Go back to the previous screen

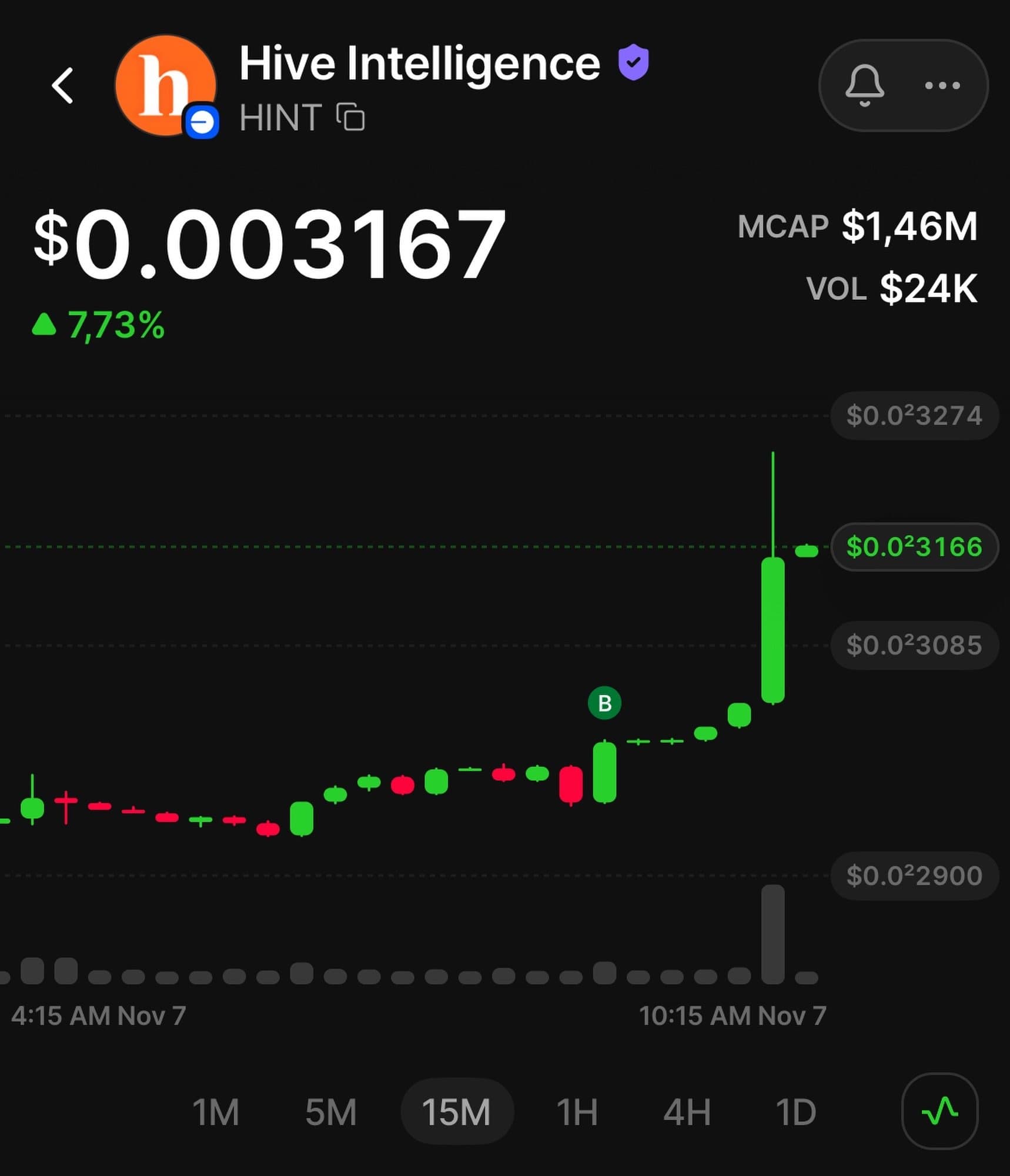[x=62, y=86]
